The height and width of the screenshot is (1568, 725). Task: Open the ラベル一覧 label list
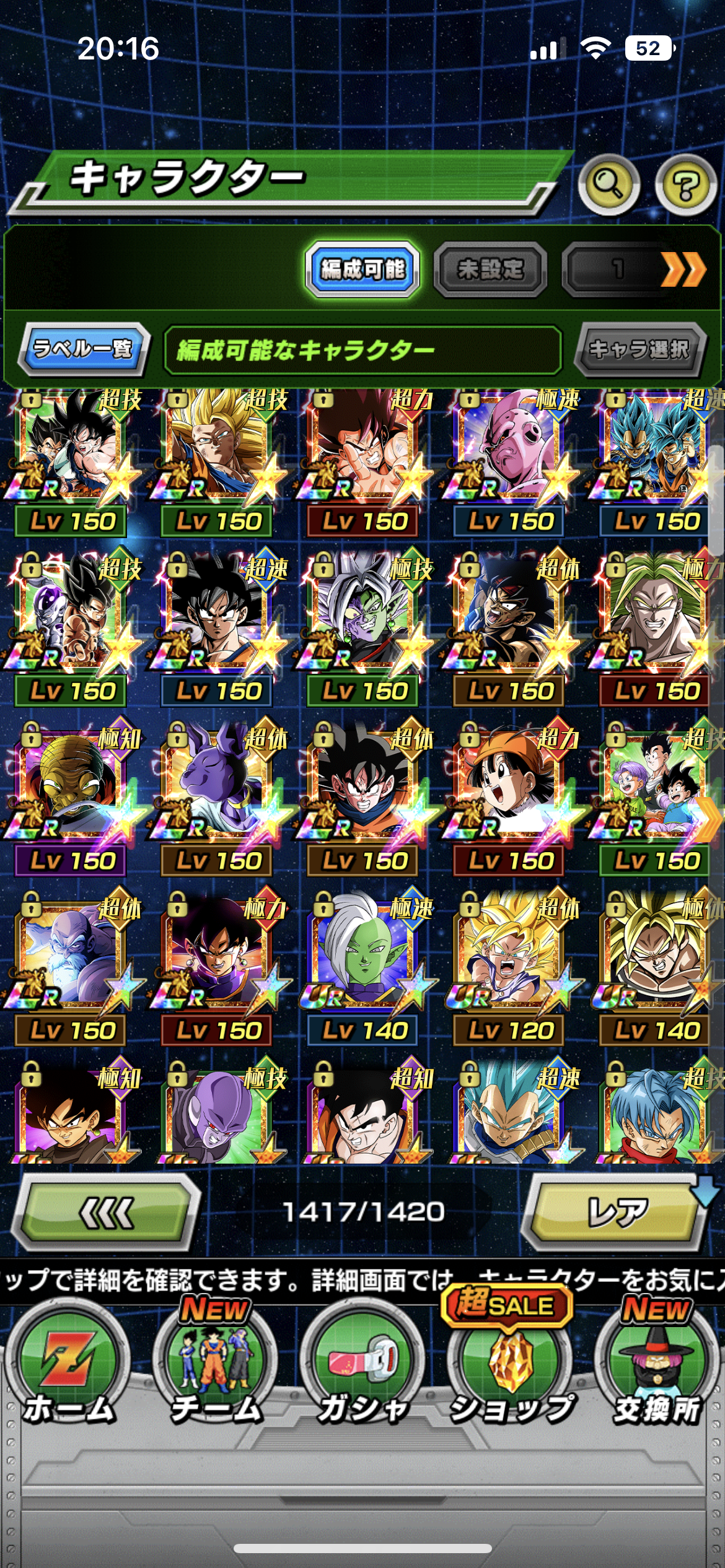83,349
